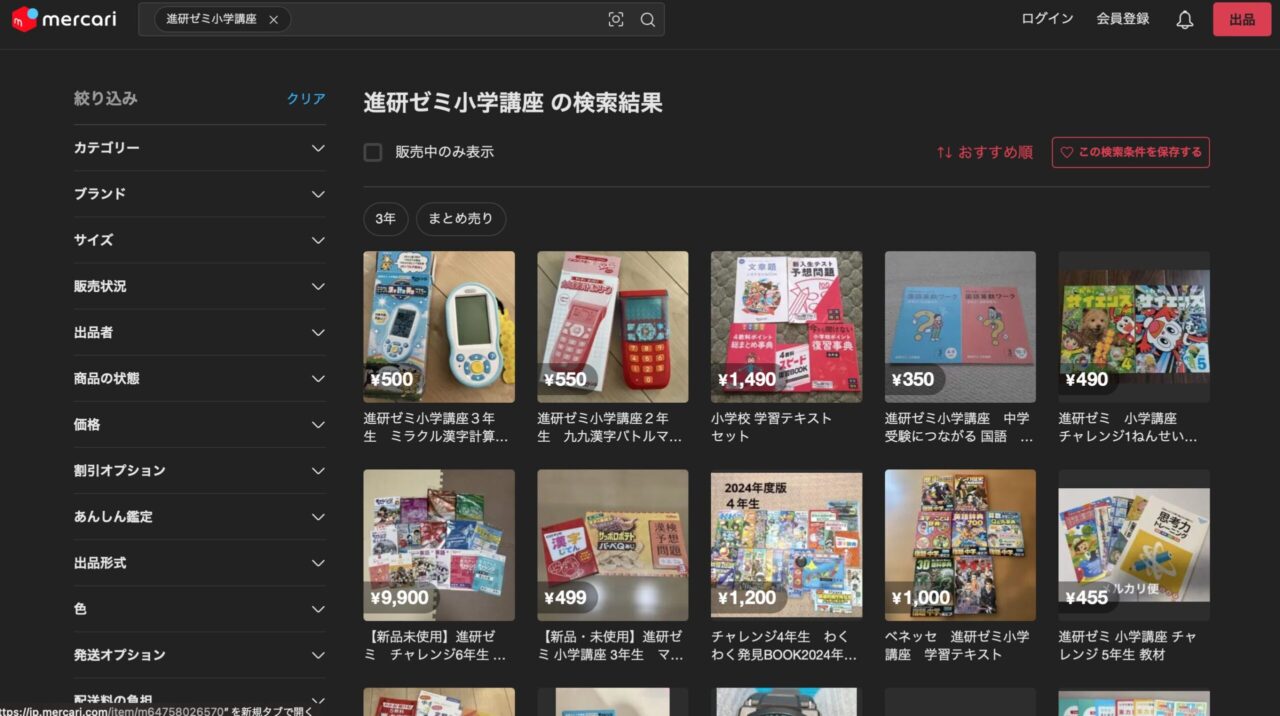Select the 3年 chip

point(385,218)
